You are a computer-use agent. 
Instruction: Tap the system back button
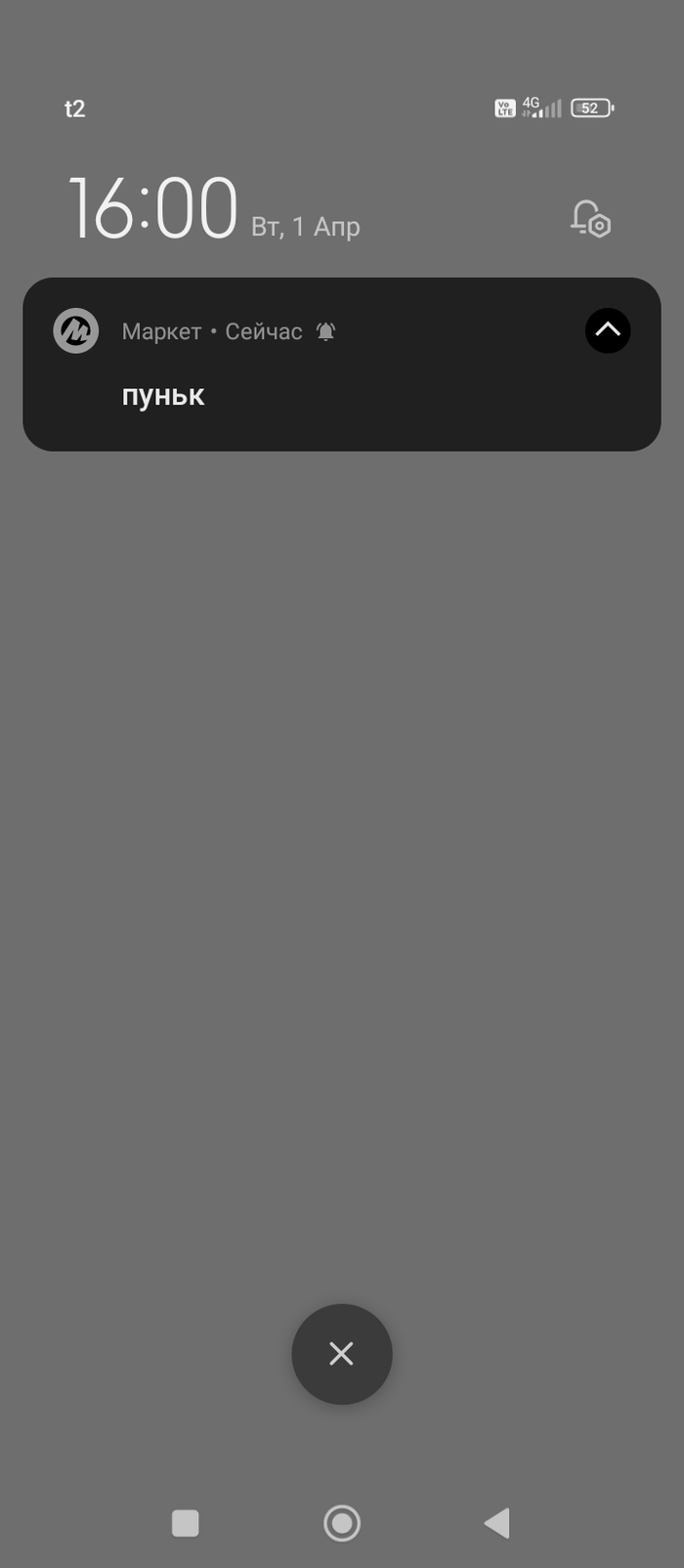[497, 1522]
